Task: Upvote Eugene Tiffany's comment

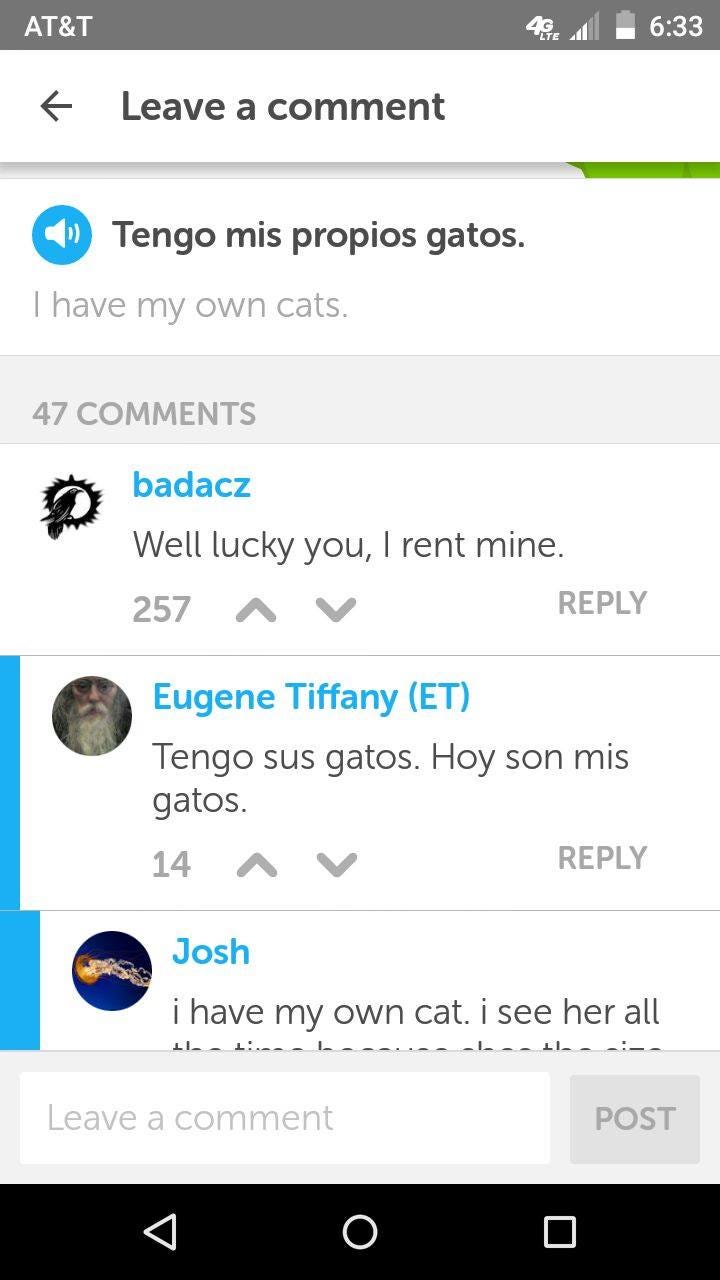Action: pyautogui.click(x=256, y=864)
